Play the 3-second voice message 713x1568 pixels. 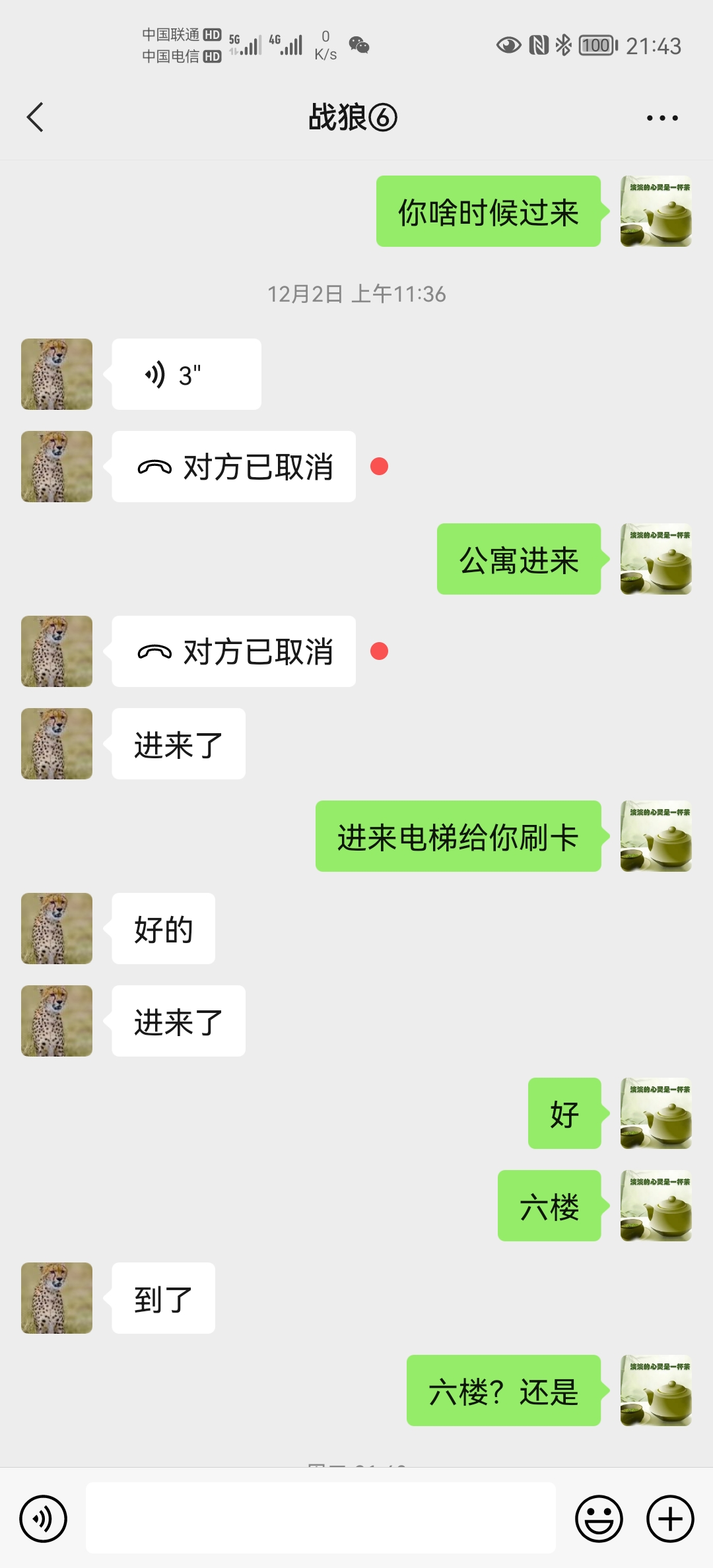click(186, 374)
